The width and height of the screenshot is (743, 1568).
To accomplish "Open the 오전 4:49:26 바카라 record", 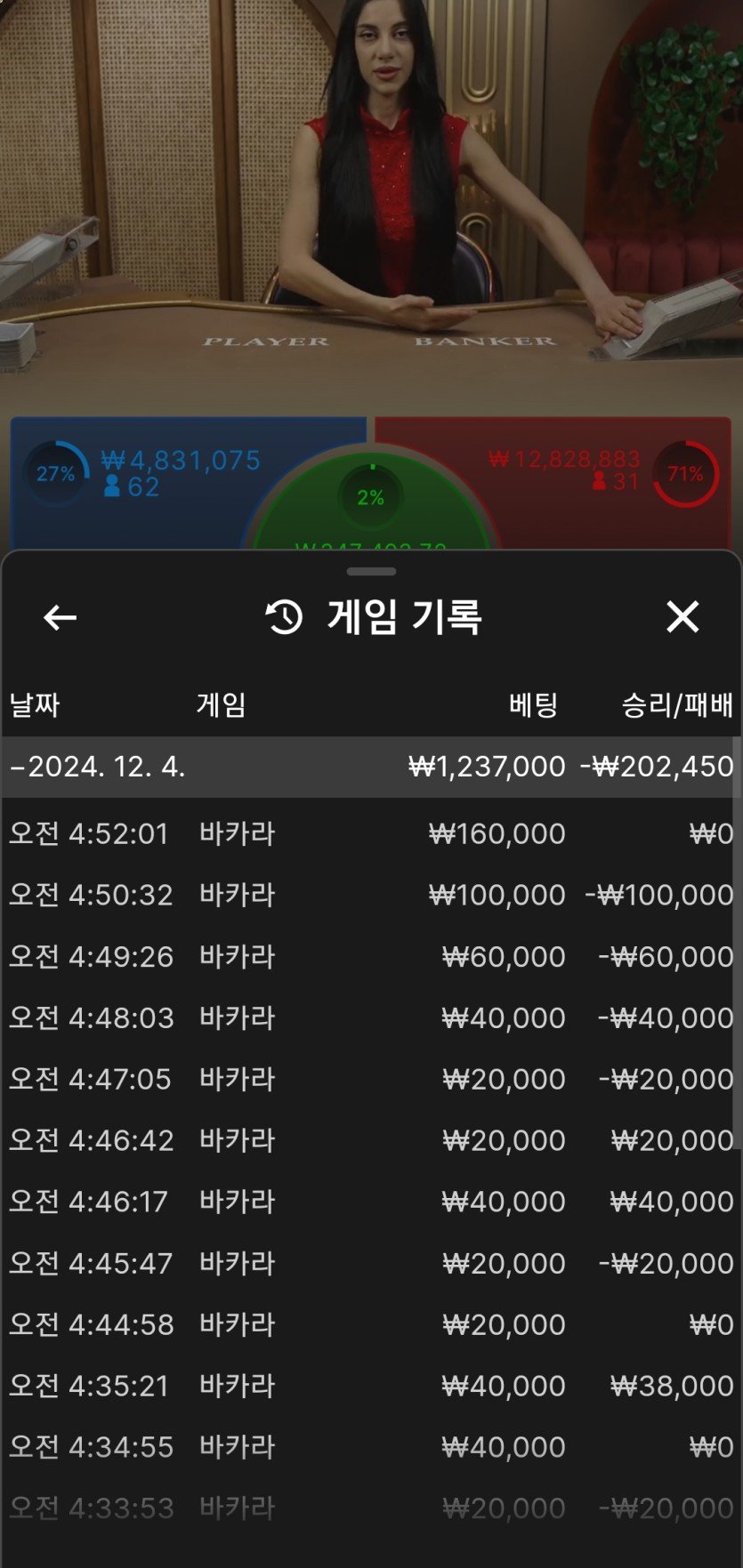I will click(370, 957).
